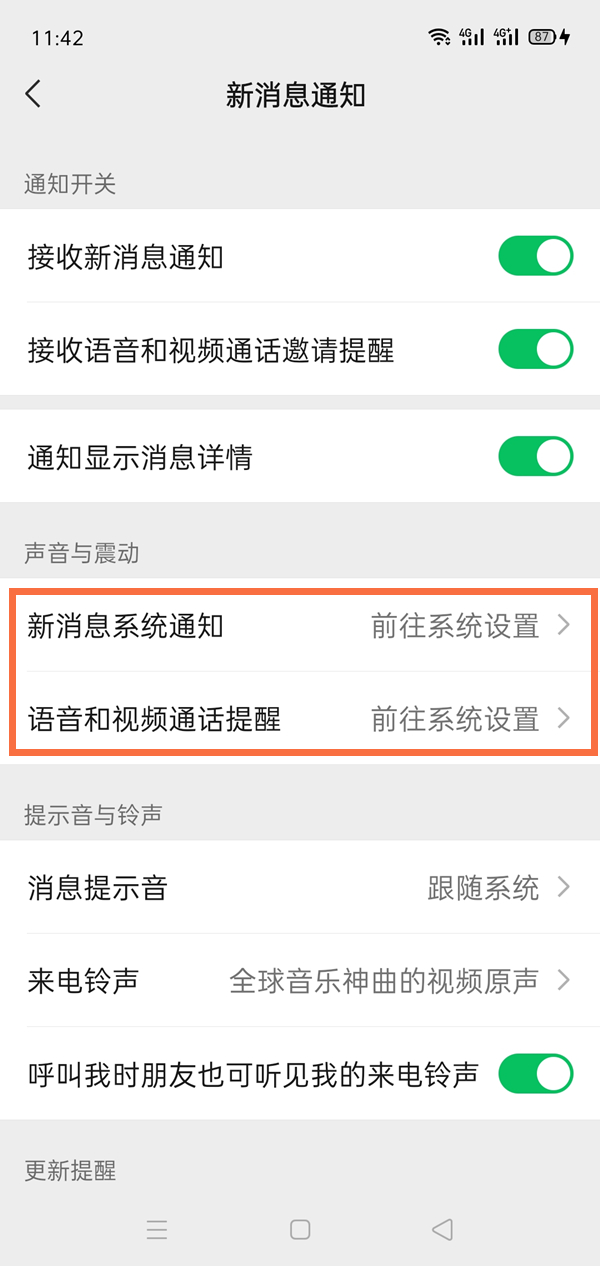This screenshot has width=600, height=1266.
Task: Toggle 呼叫我时朋友也可听见我的来电铃声
Action: [x=535, y=1074]
